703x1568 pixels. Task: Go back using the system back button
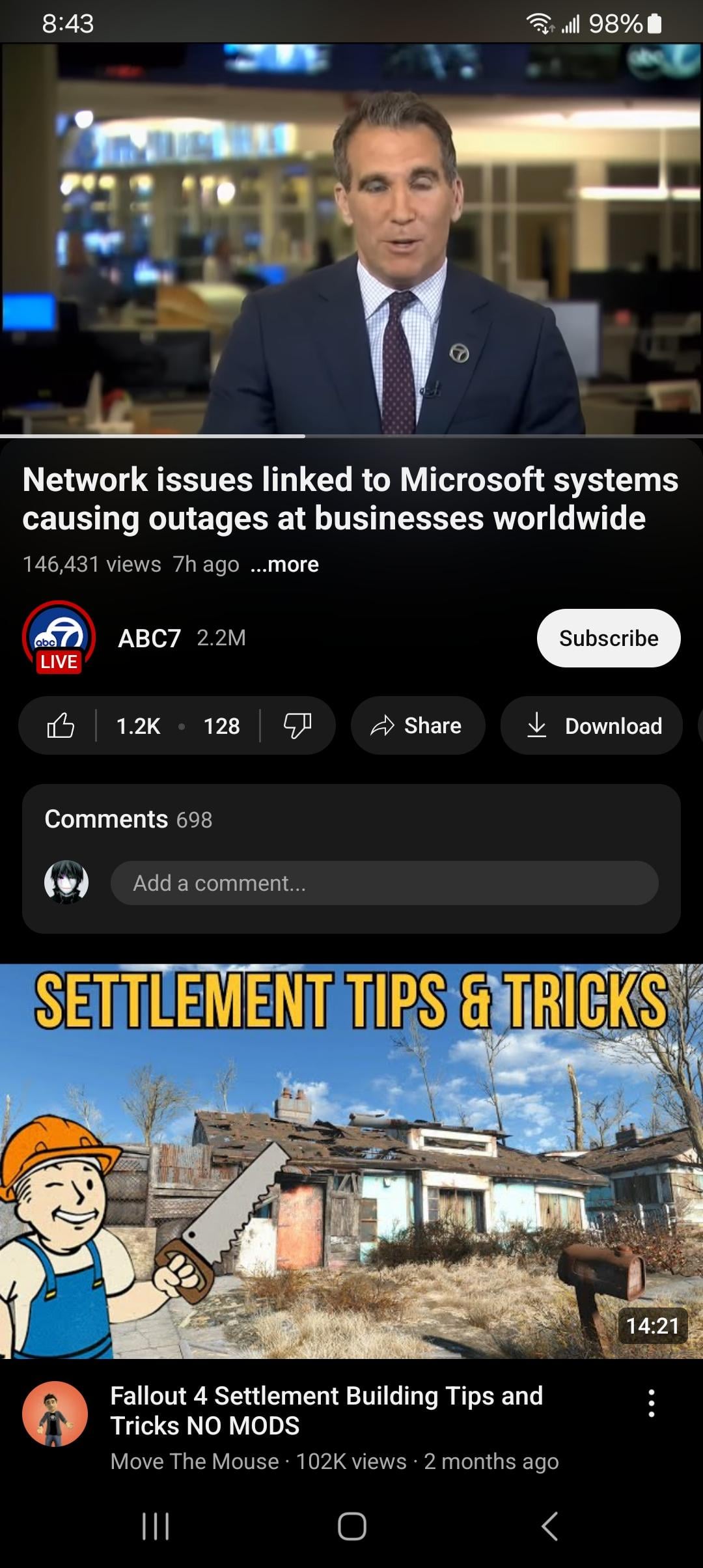[x=550, y=1526]
